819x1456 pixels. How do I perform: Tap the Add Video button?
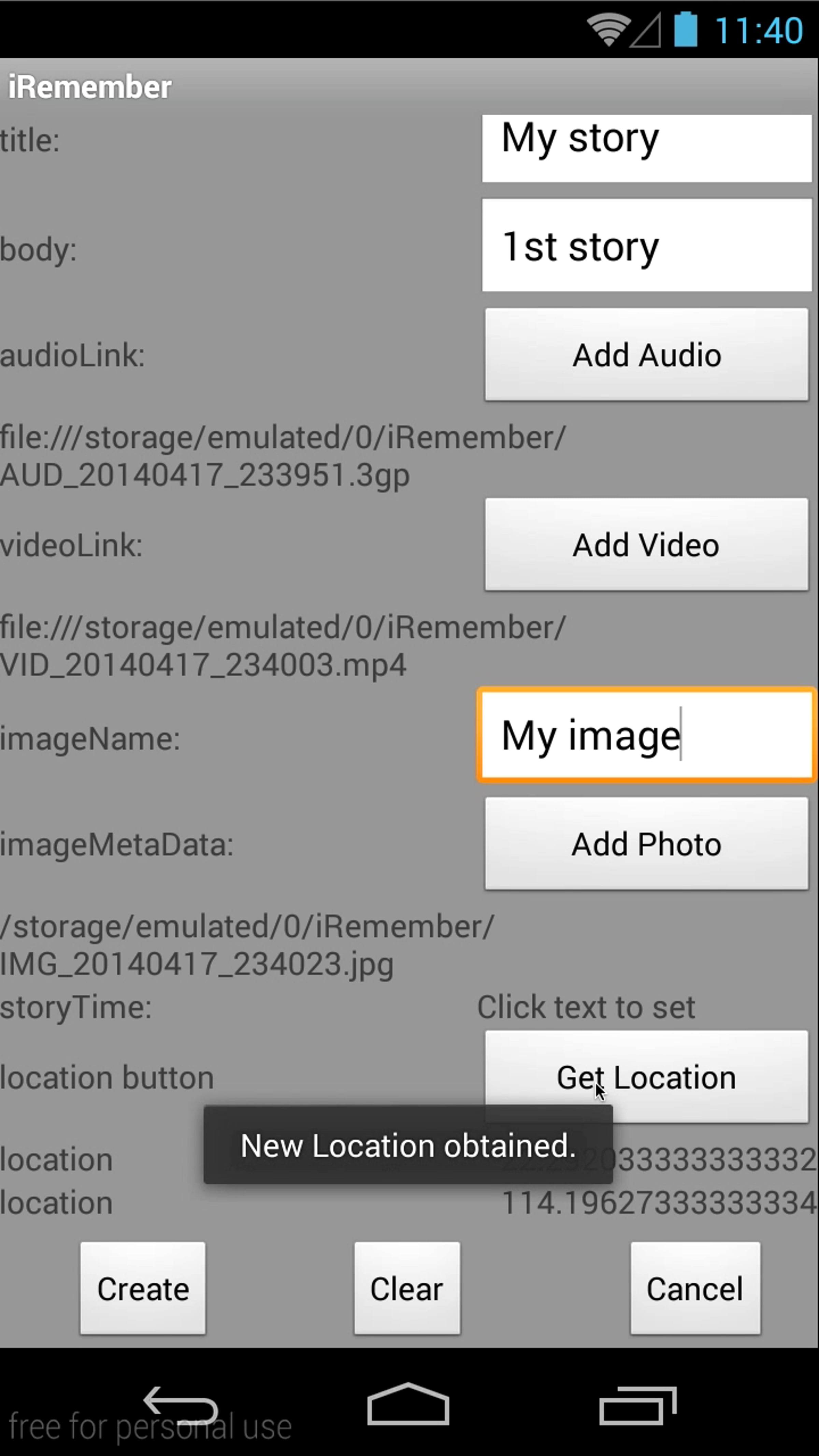(647, 544)
